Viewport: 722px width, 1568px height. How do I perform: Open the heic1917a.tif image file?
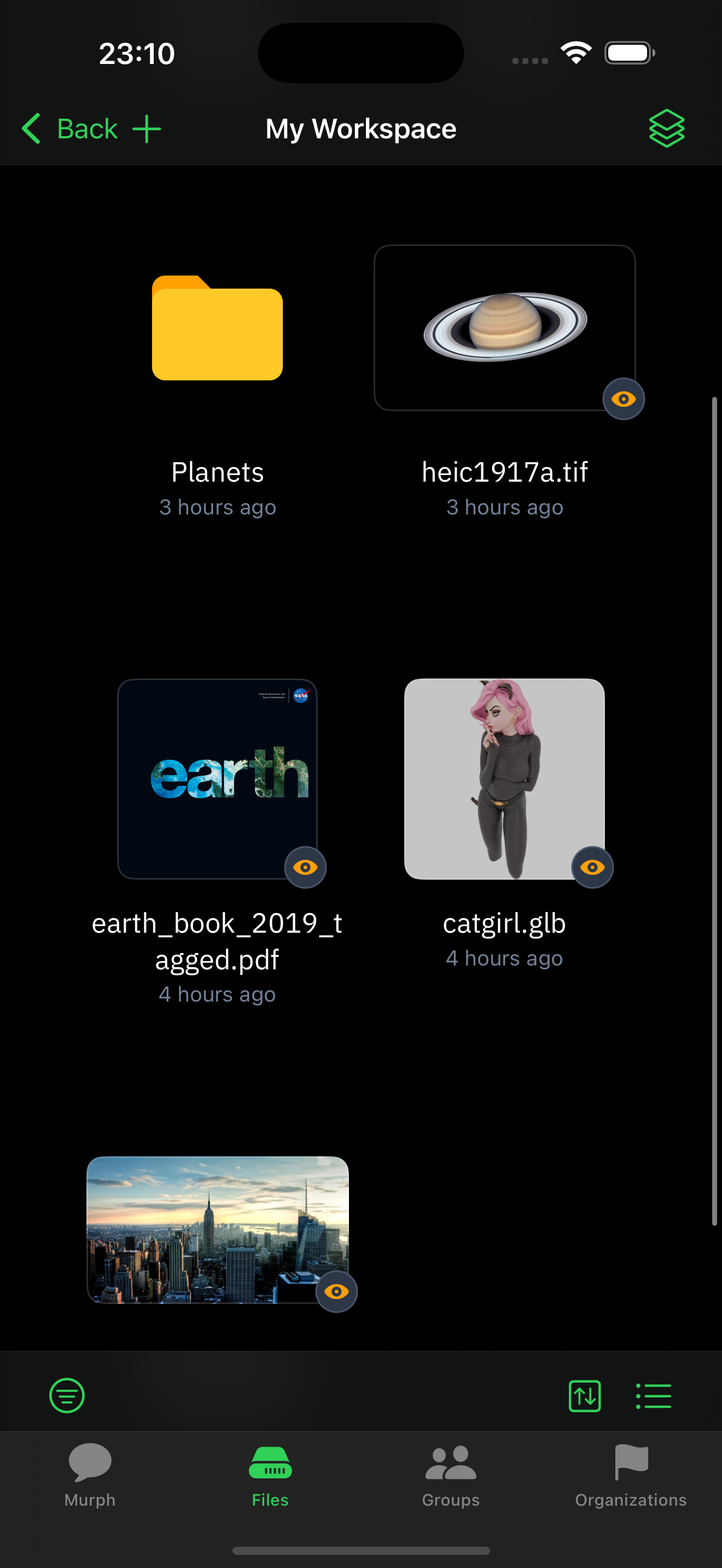pos(504,327)
